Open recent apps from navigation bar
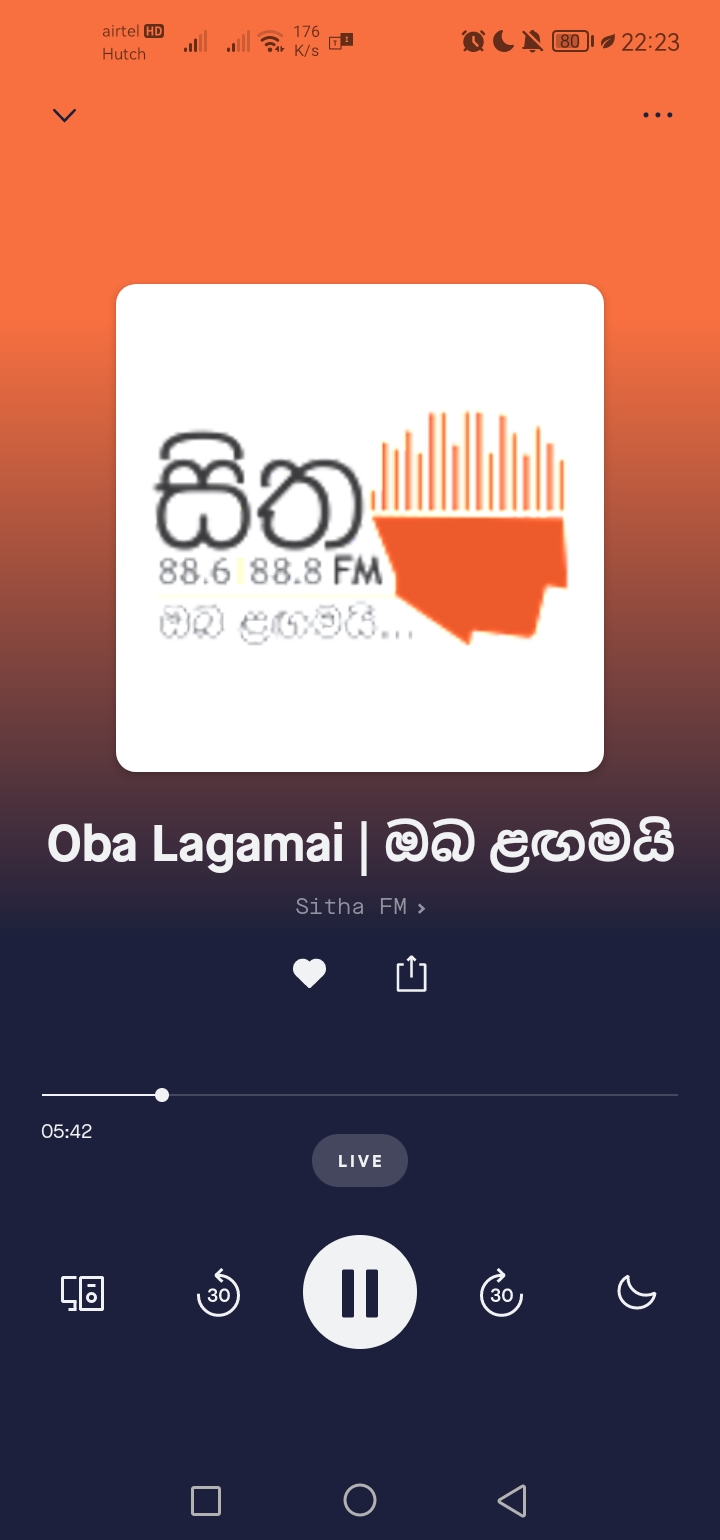720x1540 pixels. click(206, 1500)
